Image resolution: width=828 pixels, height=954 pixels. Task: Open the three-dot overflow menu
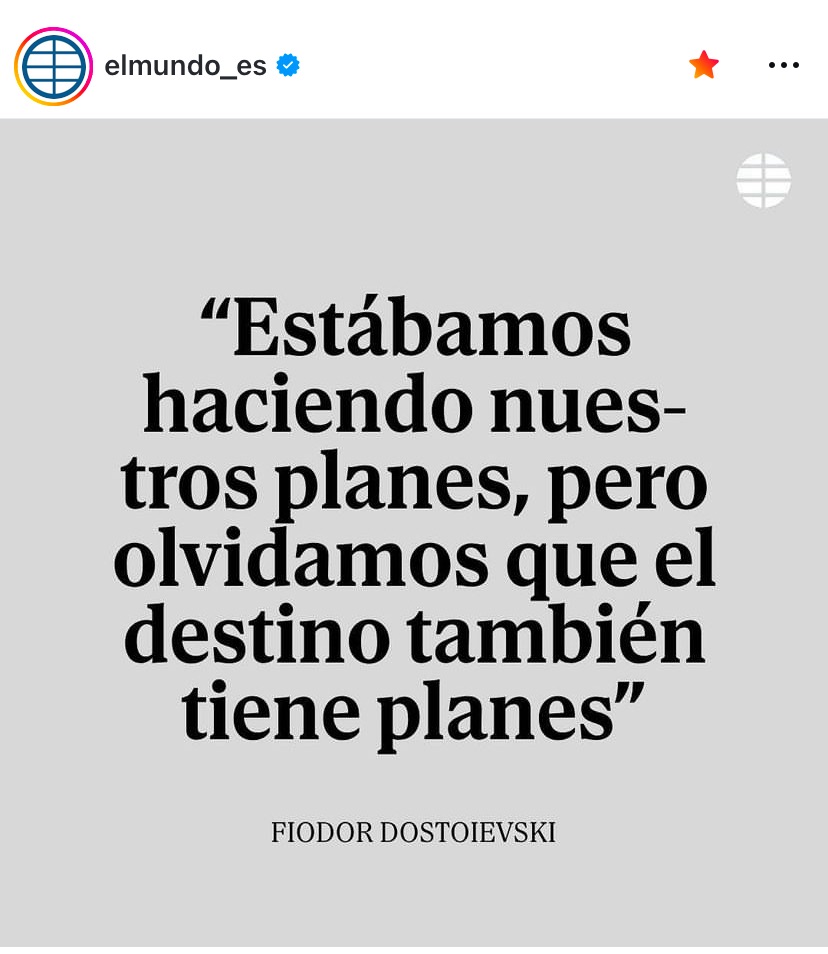[x=784, y=65]
